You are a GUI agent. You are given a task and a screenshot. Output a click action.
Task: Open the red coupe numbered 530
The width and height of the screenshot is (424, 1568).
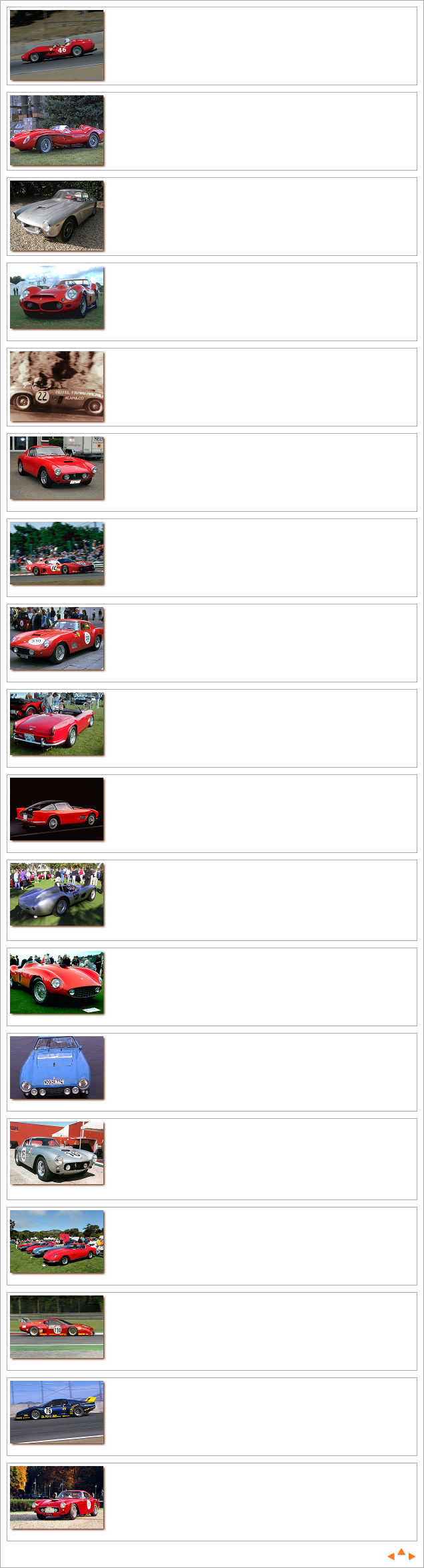point(57,638)
